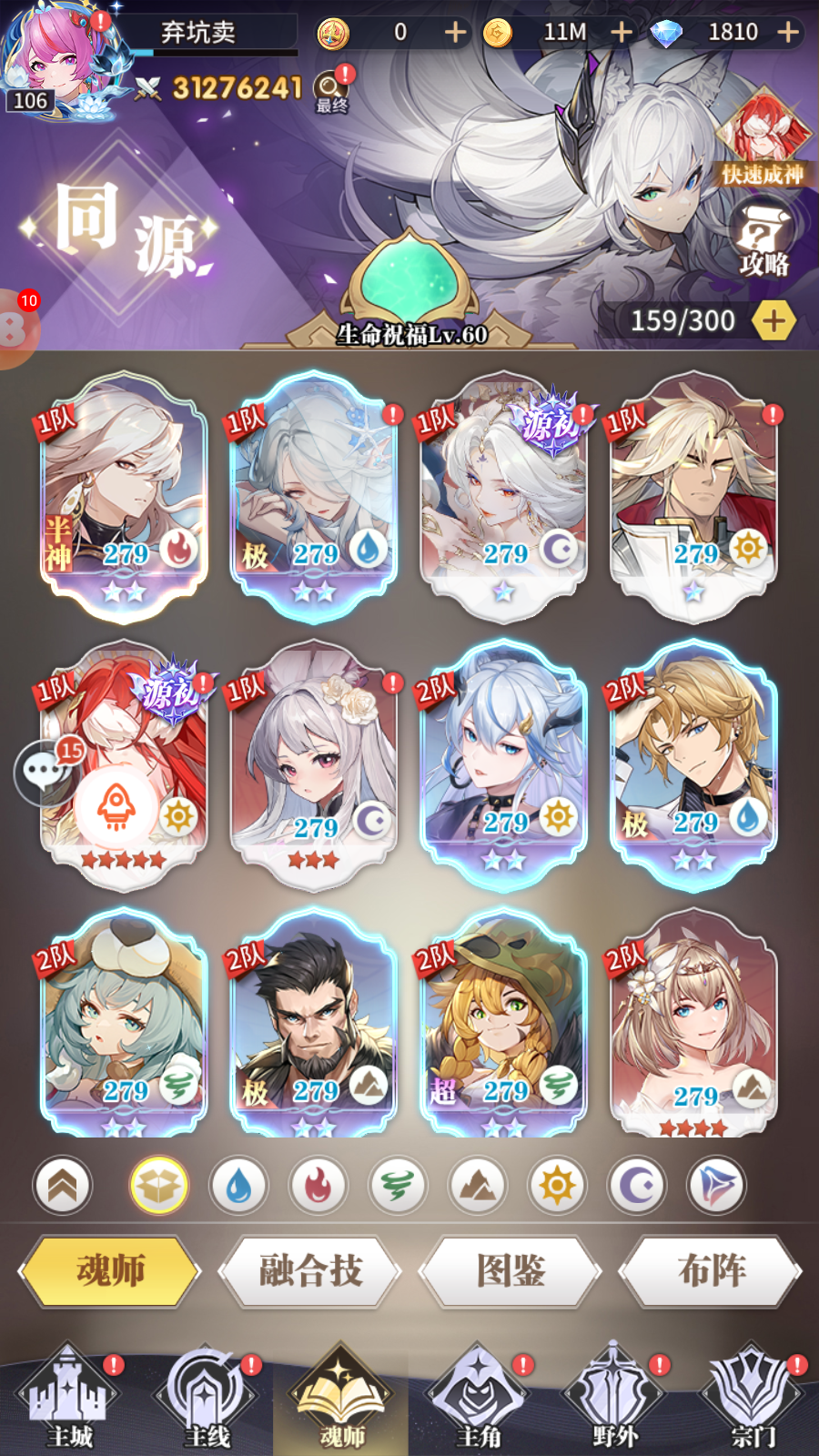Add more diamonds with the plus
Image resolution: width=819 pixels, height=1456 pixels.
click(x=788, y=33)
